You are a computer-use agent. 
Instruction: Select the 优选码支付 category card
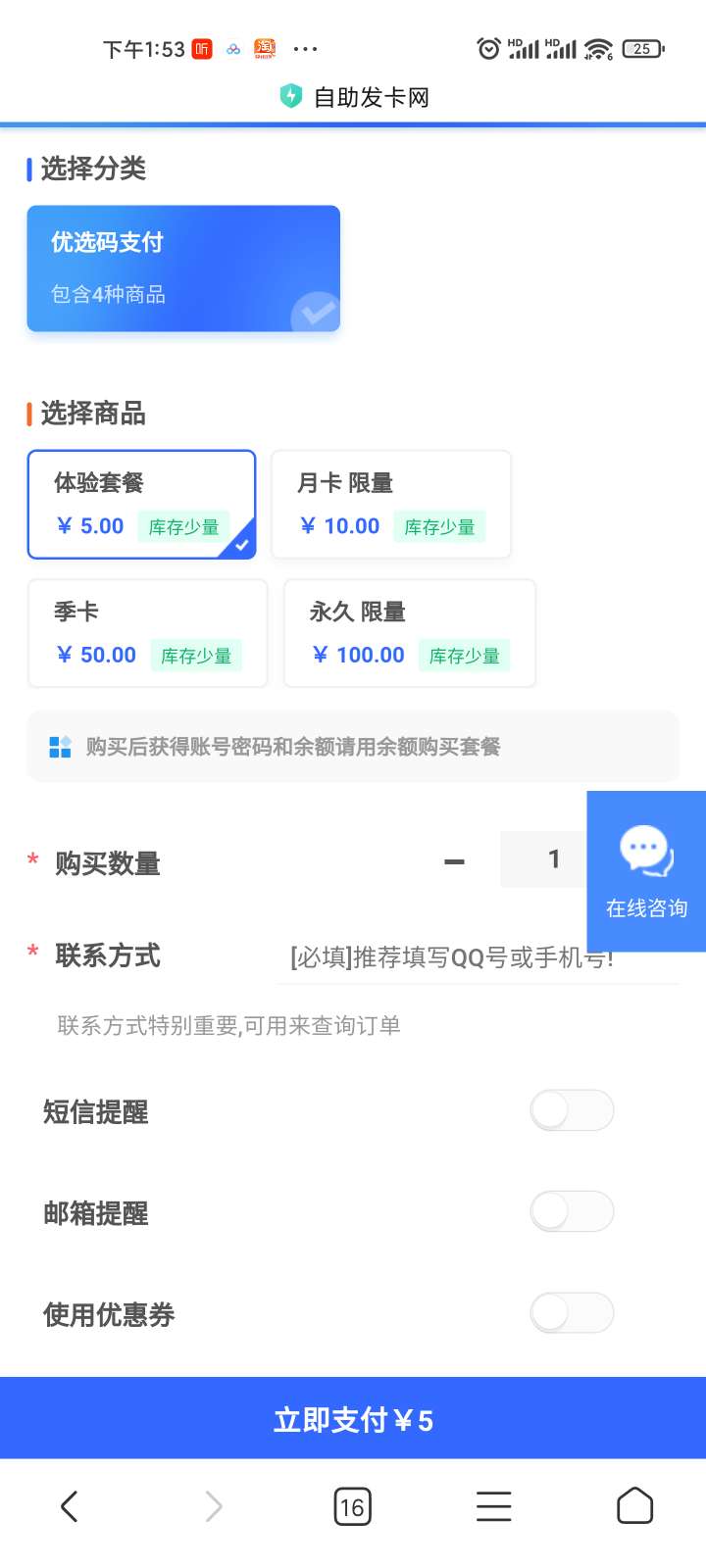coord(182,268)
